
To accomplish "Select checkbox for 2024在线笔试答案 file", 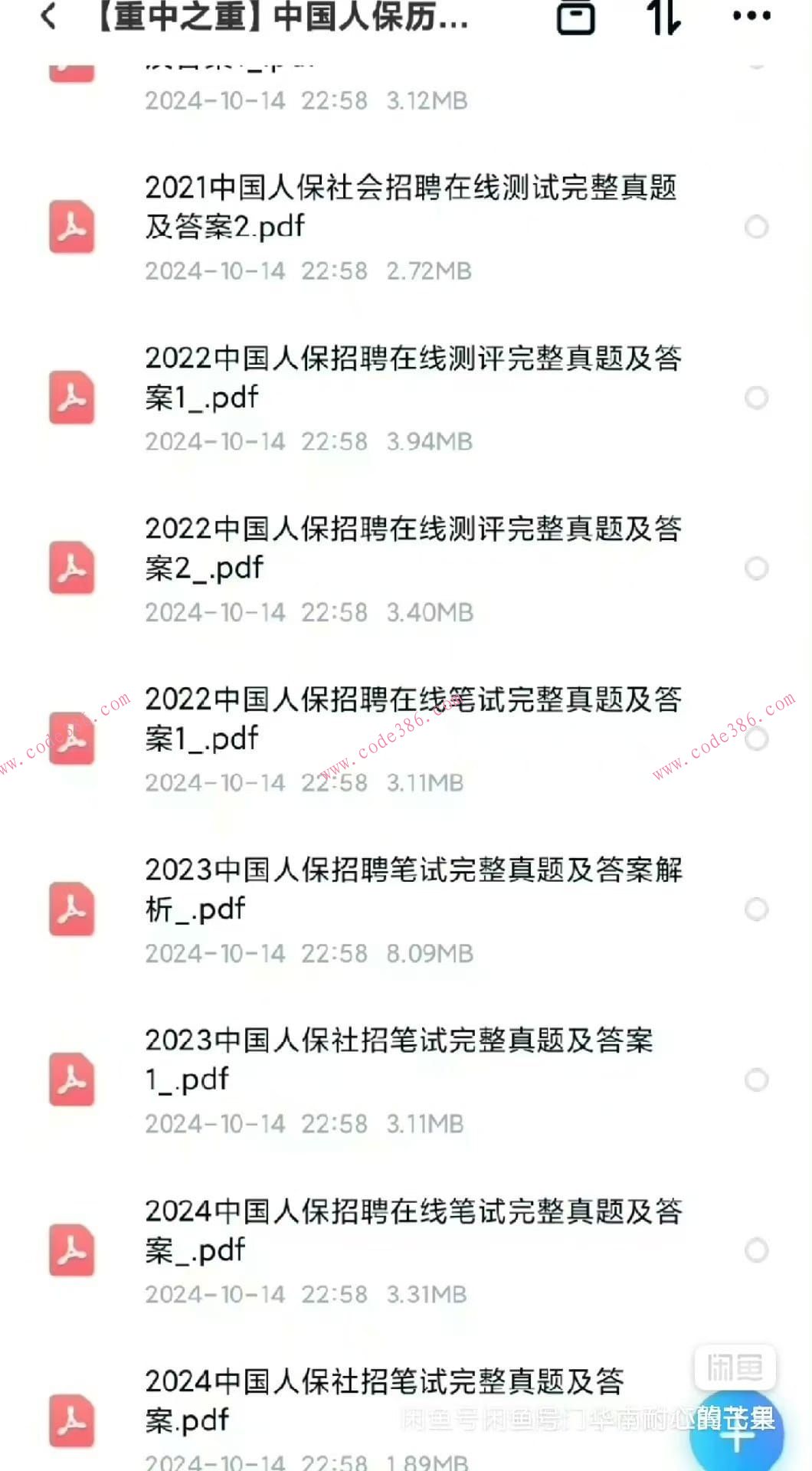I will tap(757, 1249).
